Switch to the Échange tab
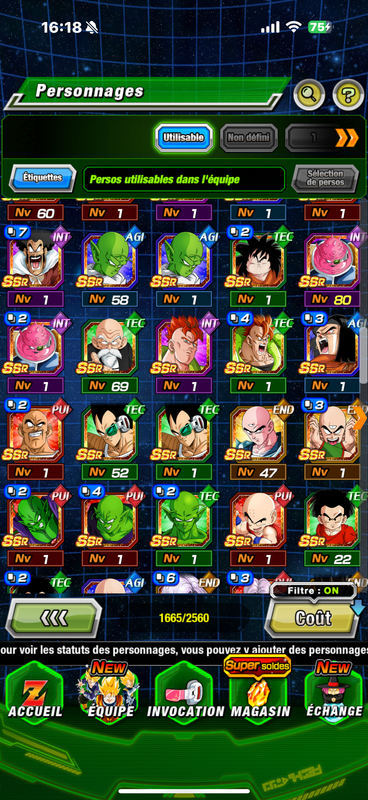 [x=334, y=691]
